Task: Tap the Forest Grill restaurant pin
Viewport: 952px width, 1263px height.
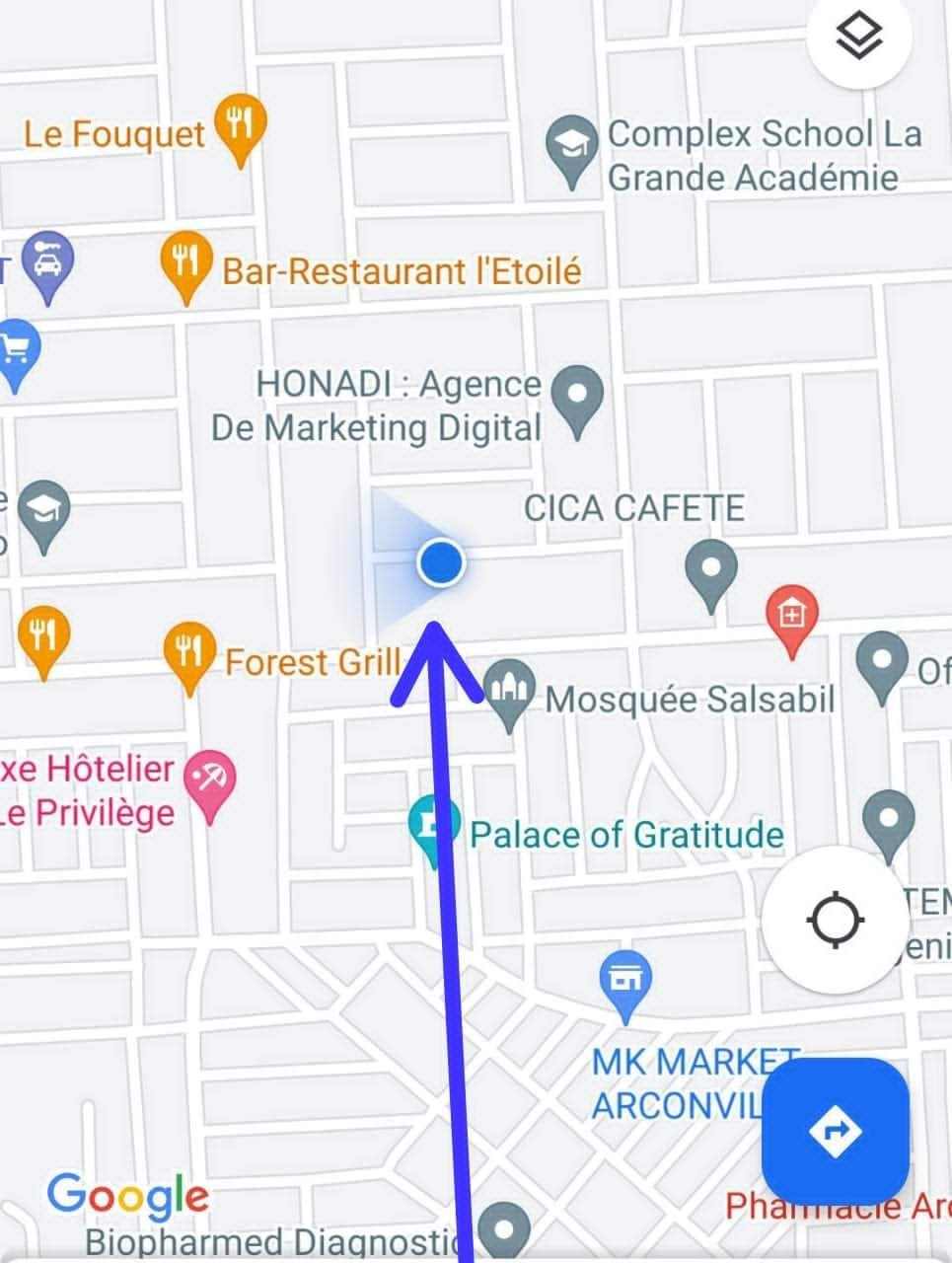Action: click(x=188, y=653)
